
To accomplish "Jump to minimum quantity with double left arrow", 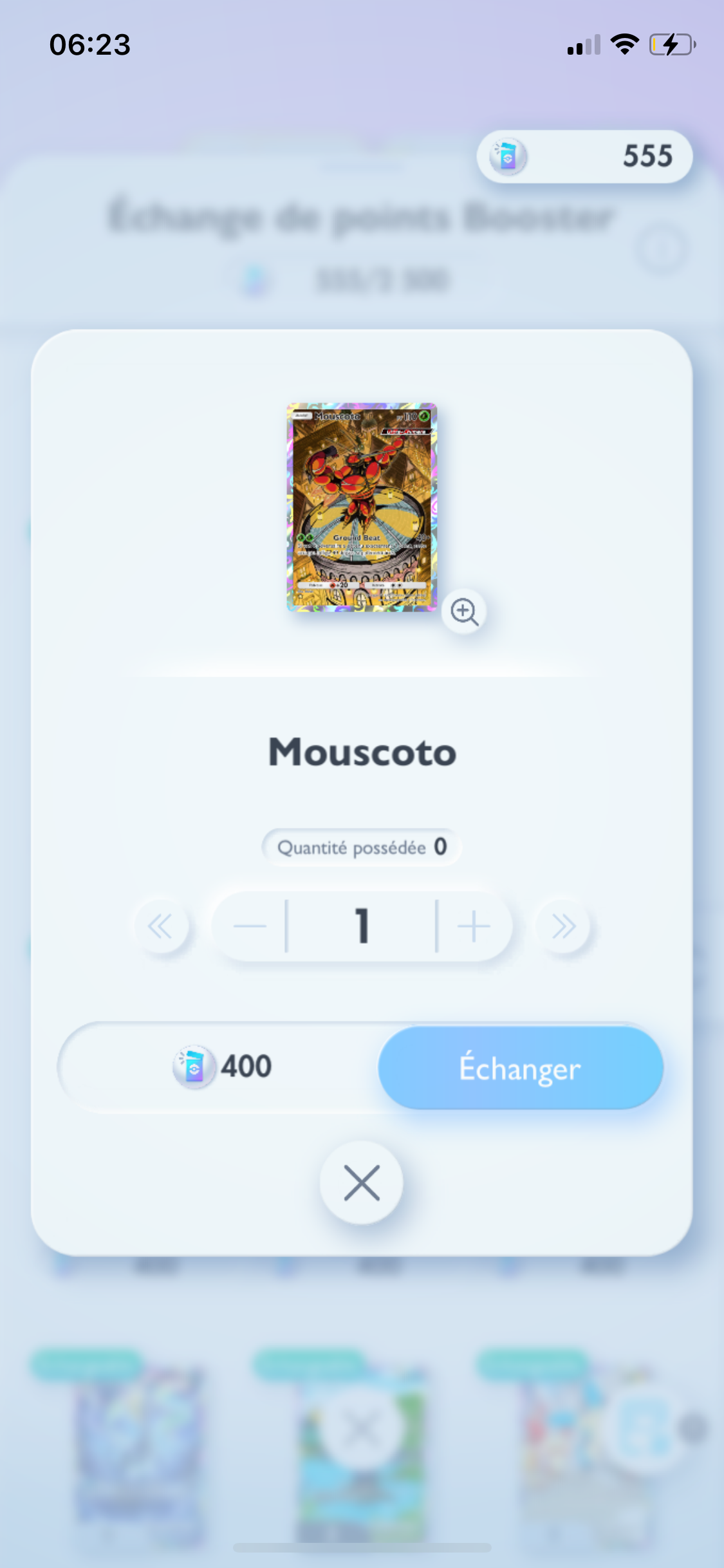I will tap(161, 927).
